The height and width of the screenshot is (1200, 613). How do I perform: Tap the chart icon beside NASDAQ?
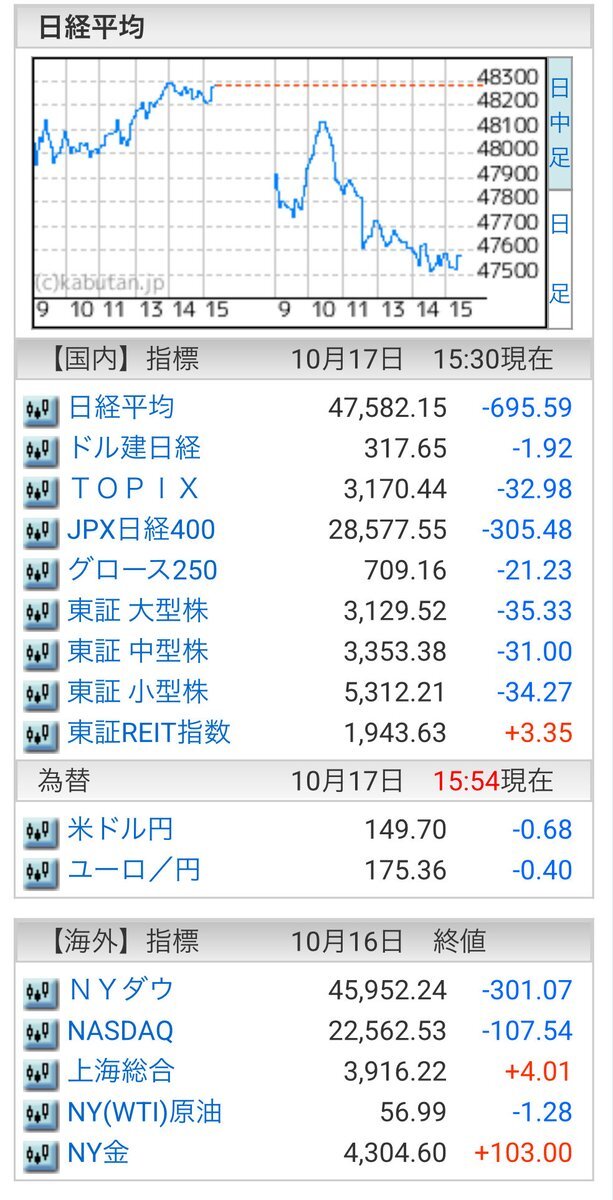pyautogui.click(x=41, y=1032)
